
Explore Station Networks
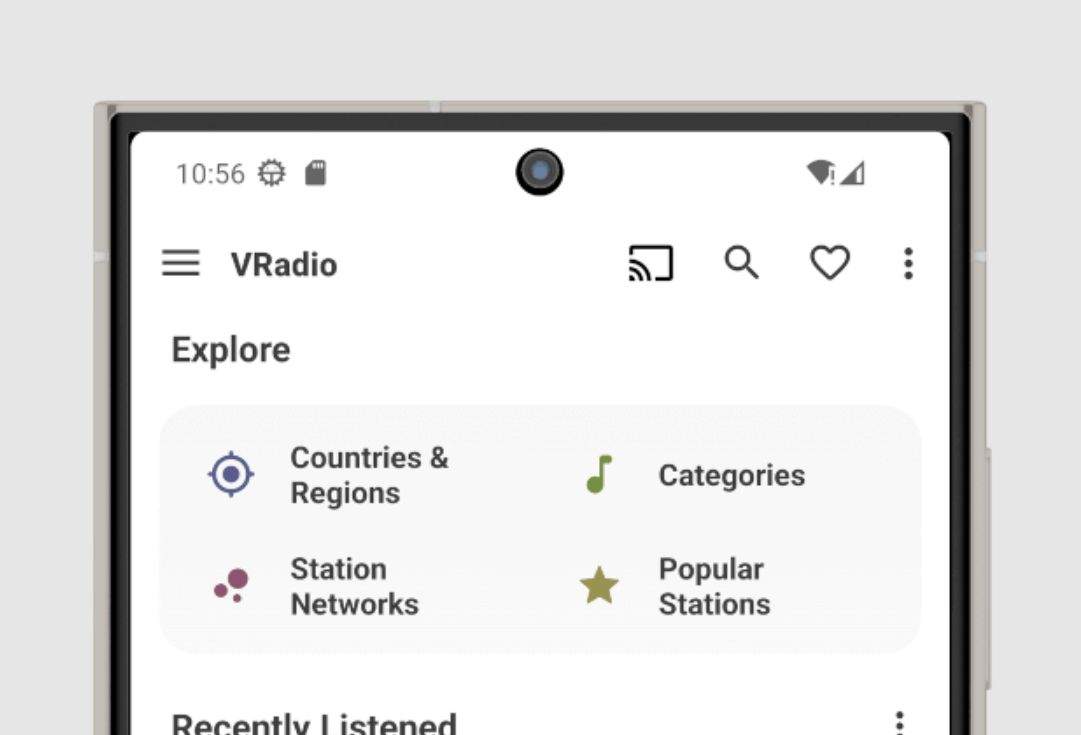(320, 586)
